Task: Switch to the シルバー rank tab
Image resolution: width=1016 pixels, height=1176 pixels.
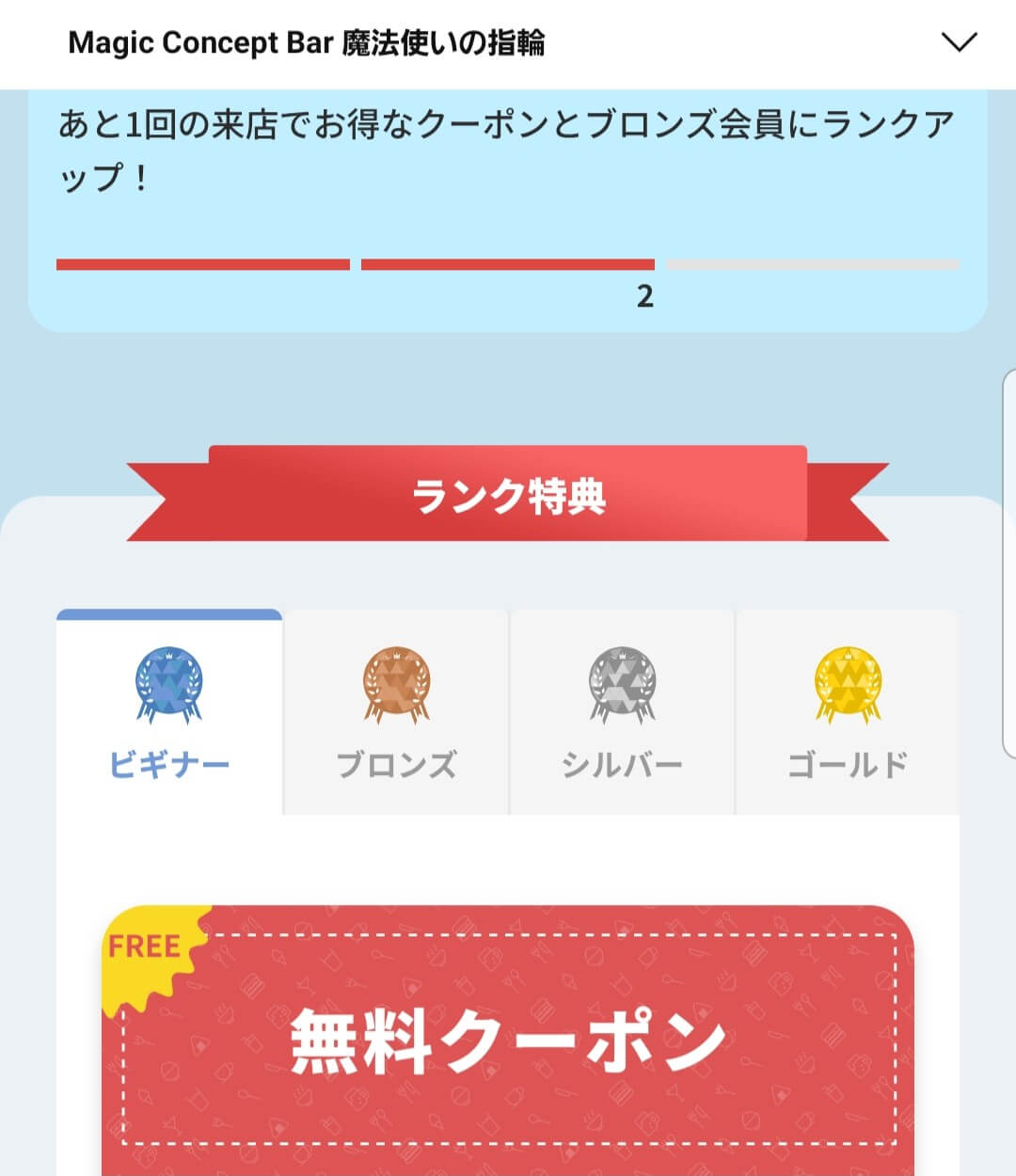Action: (x=622, y=713)
